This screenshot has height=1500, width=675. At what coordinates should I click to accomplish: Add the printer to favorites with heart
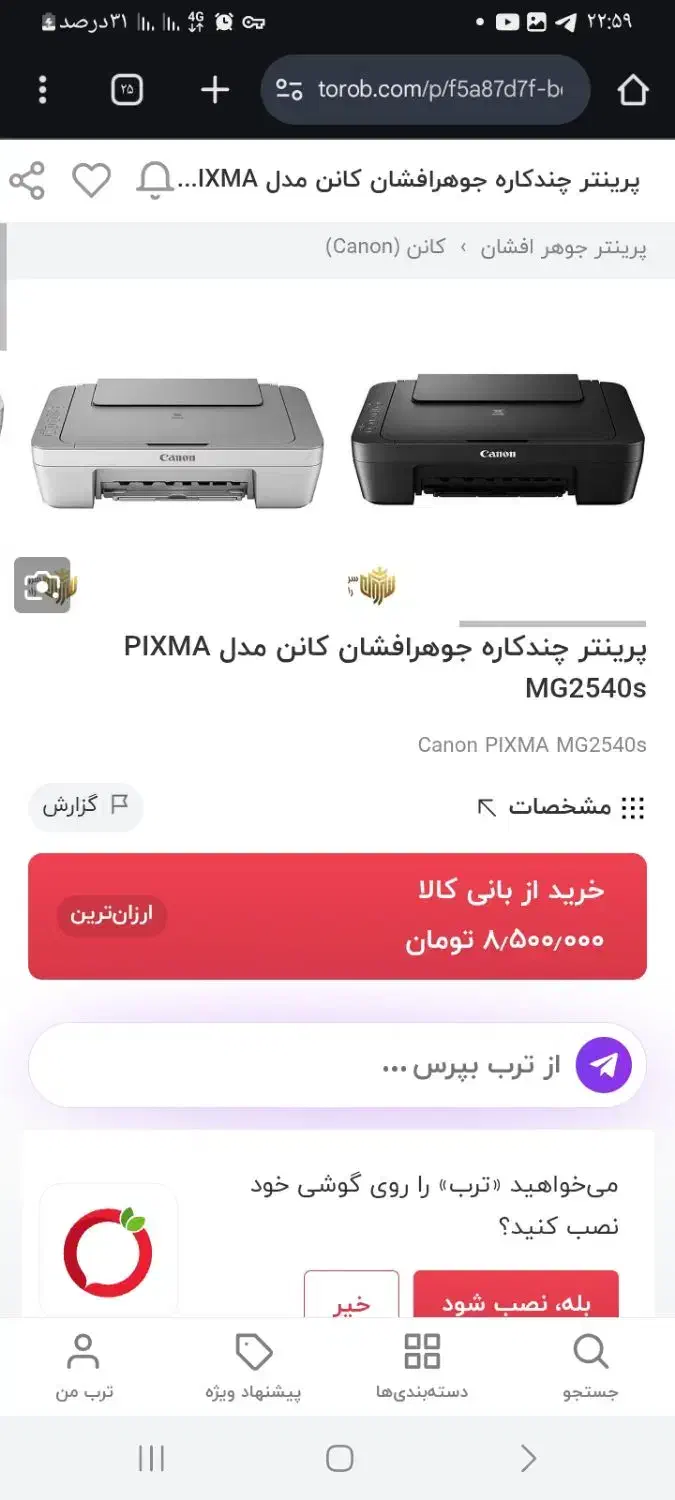click(91, 181)
